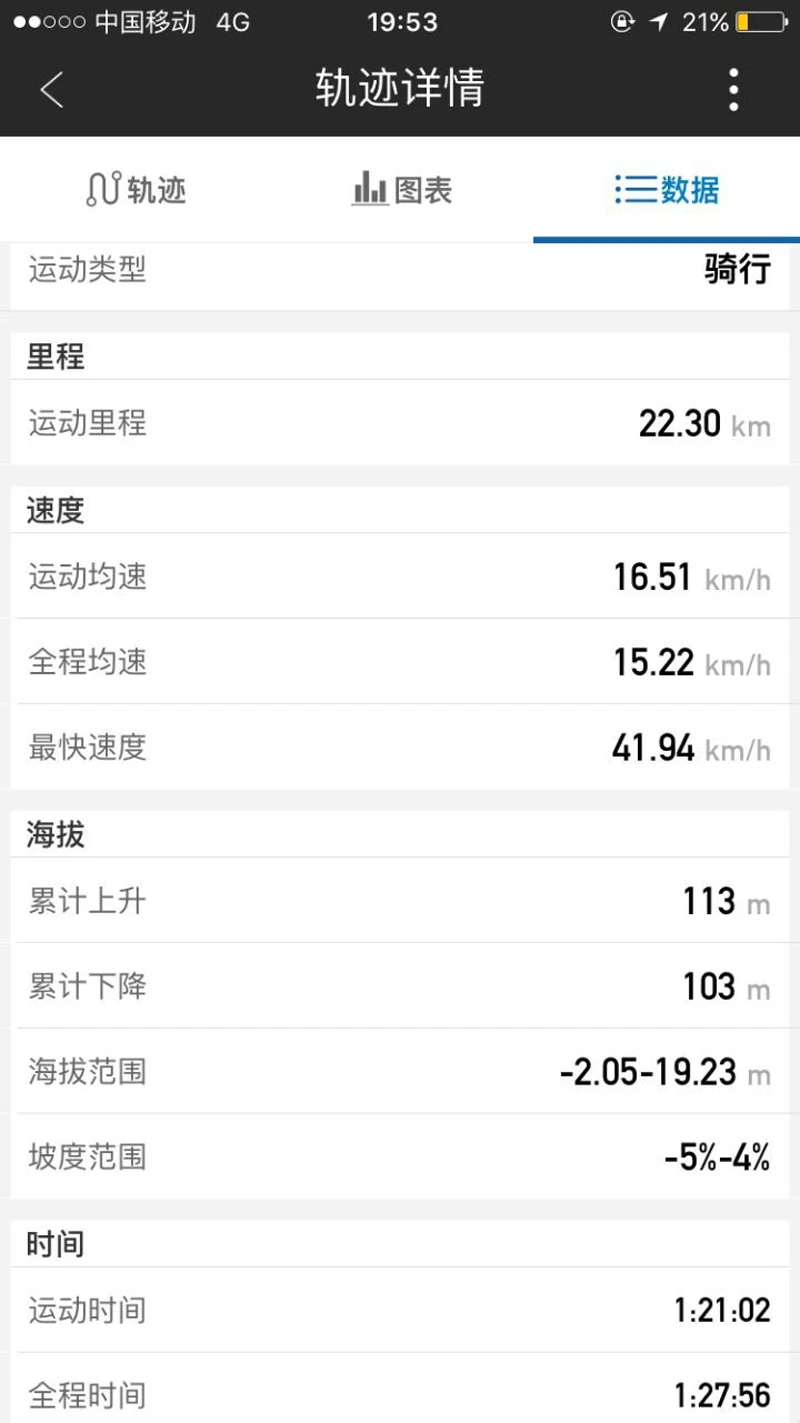
Task: Go back from the 轨迹详情 page
Action: [x=52, y=90]
